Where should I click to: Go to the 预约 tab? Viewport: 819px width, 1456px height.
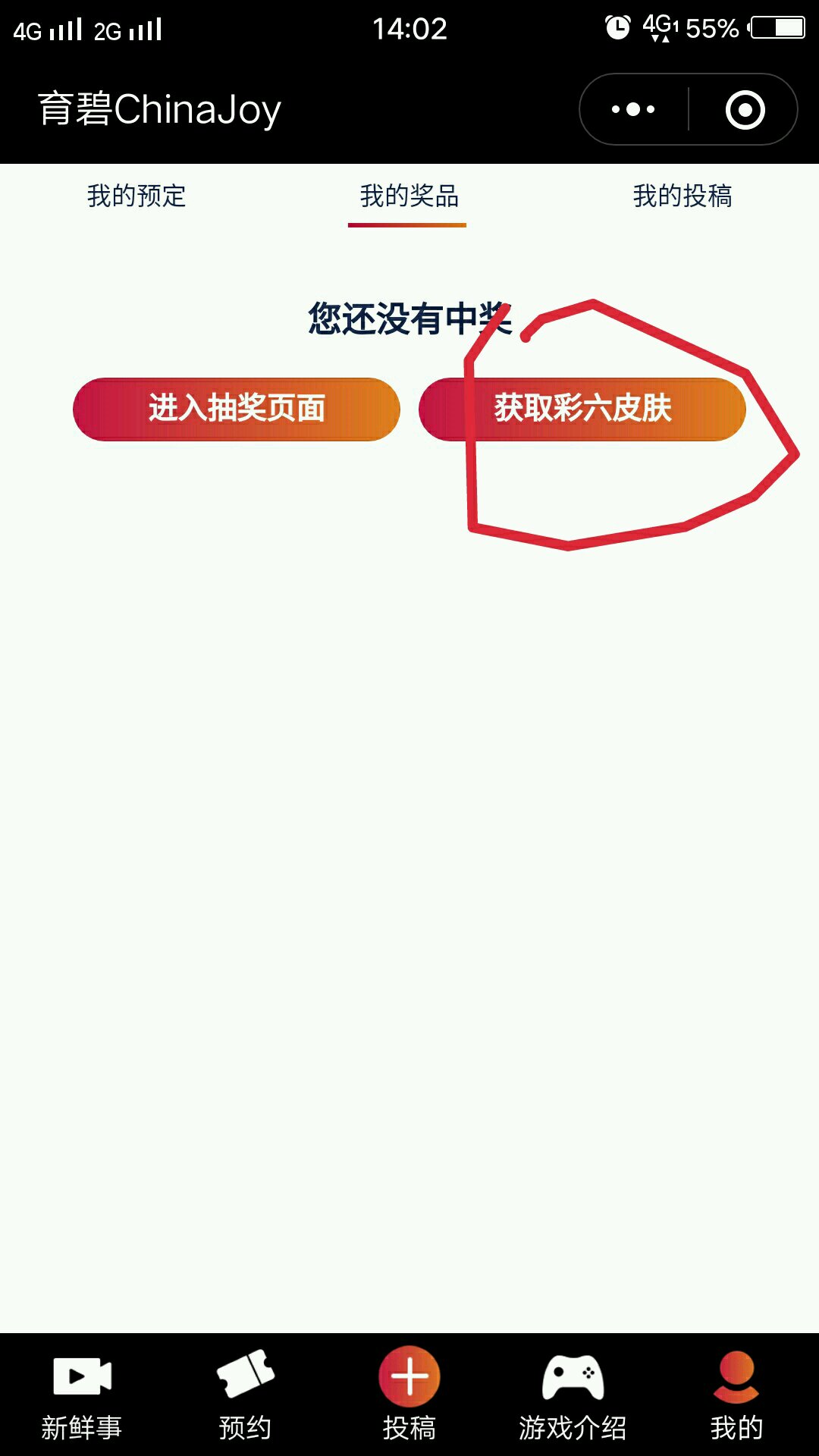[x=245, y=1395]
